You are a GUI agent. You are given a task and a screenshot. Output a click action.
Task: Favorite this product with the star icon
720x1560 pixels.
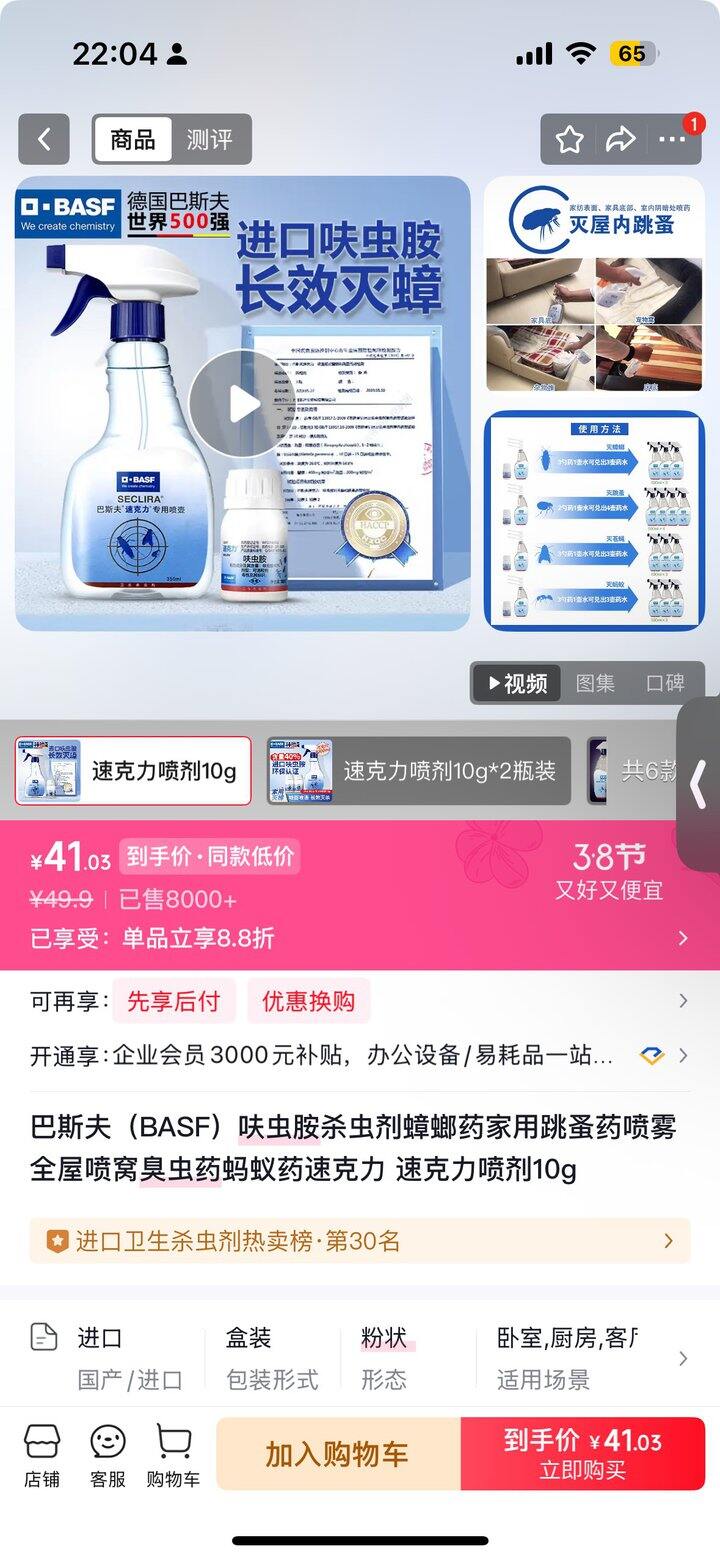(x=570, y=140)
